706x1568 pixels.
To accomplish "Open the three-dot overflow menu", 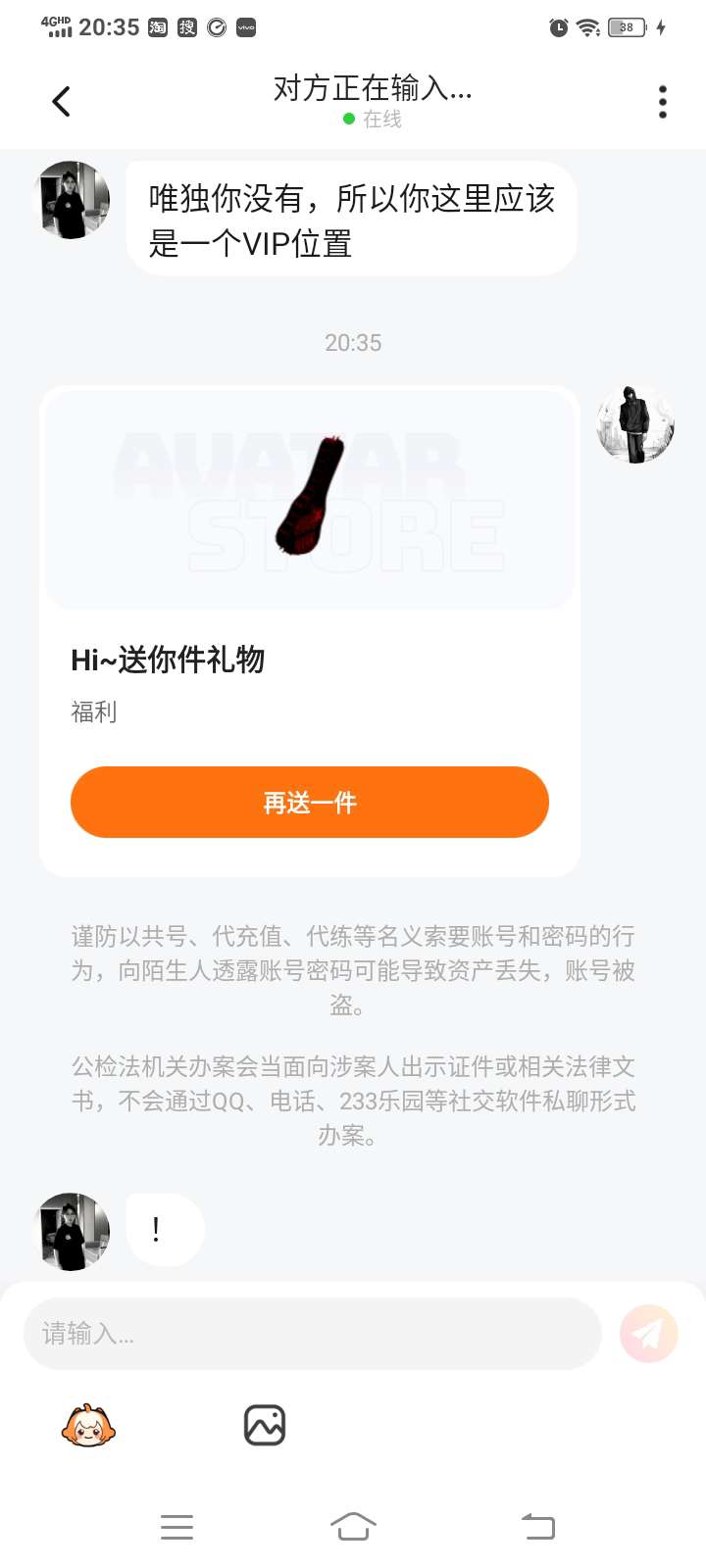I will 663,102.
